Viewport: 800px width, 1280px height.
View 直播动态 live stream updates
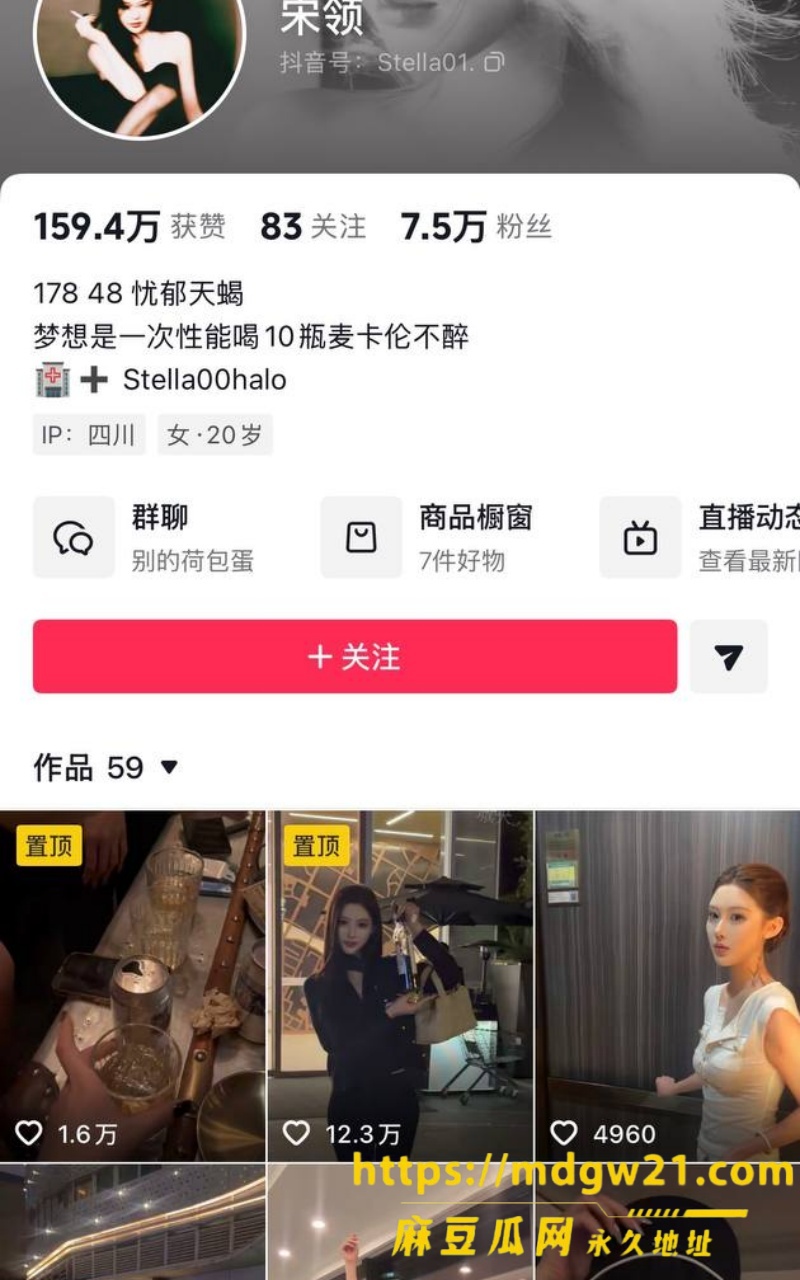(x=700, y=537)
